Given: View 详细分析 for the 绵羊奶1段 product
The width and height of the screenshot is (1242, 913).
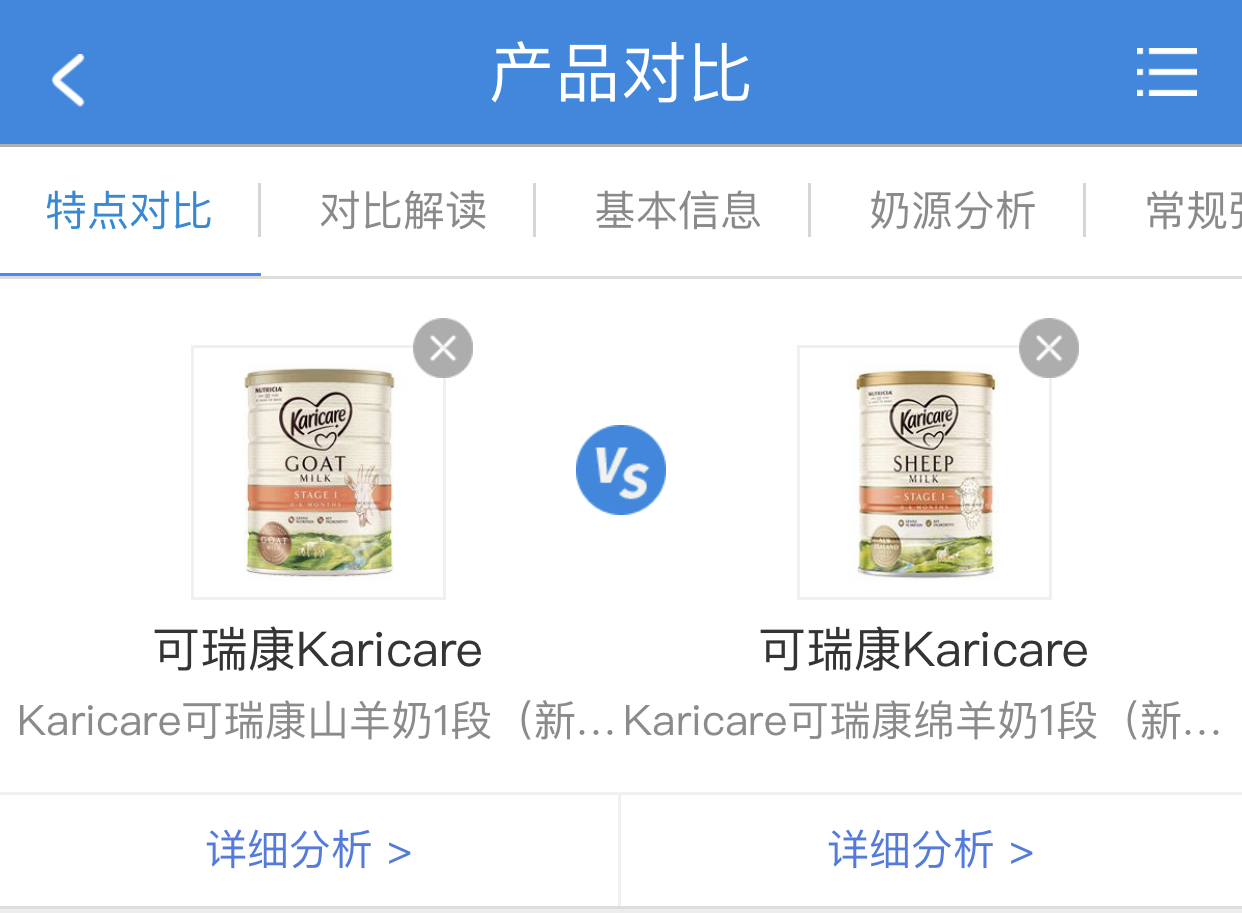Looking at the screenshot, I should coord(930,851).
